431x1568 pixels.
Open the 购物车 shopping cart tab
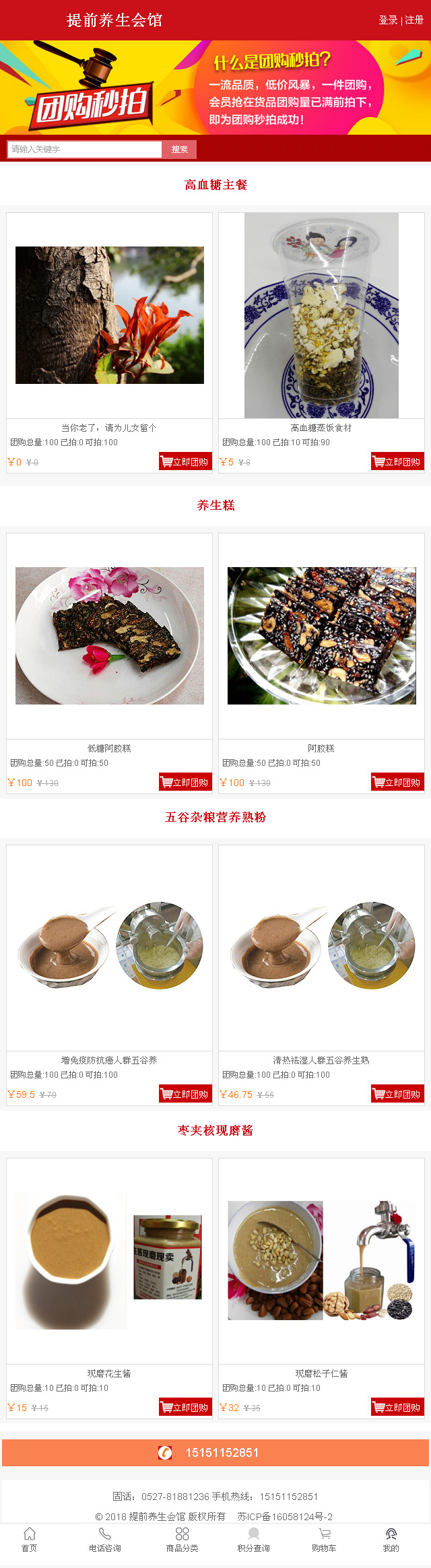pos(324,1539)
